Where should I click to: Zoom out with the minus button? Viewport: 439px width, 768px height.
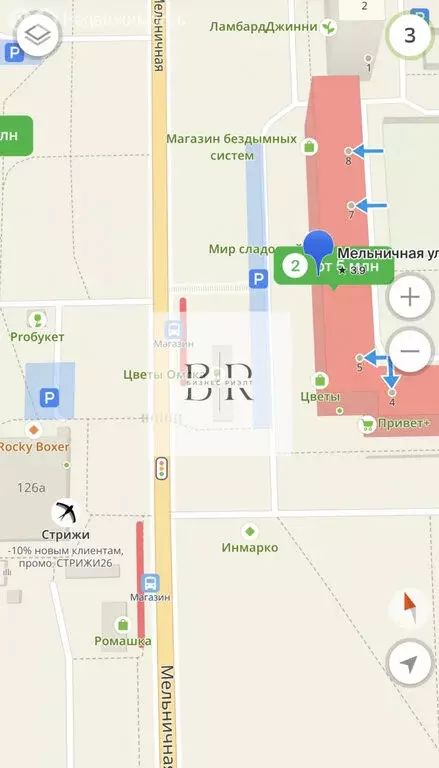coord(410,351)
